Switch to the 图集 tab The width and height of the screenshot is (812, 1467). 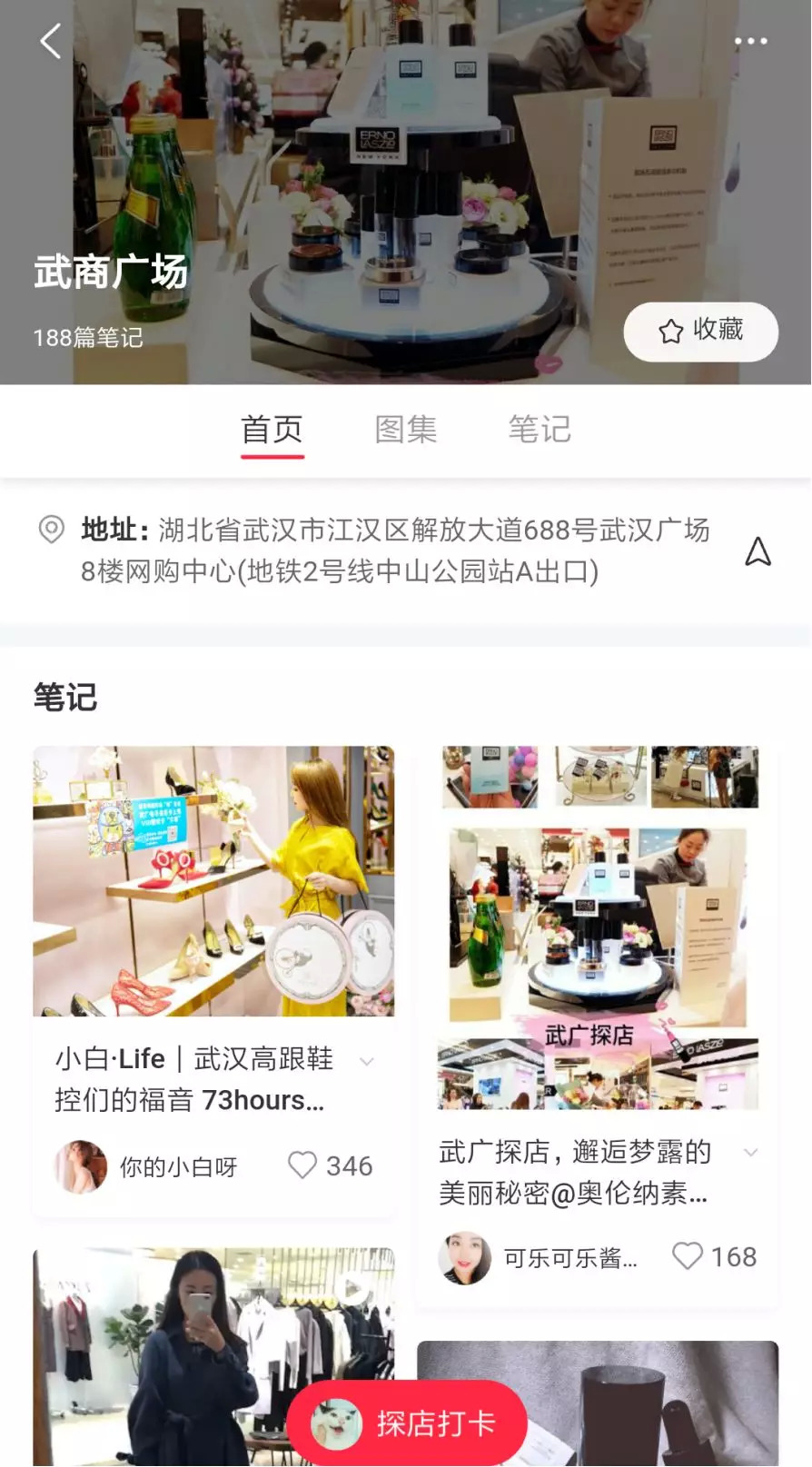[x=406, y=430]
